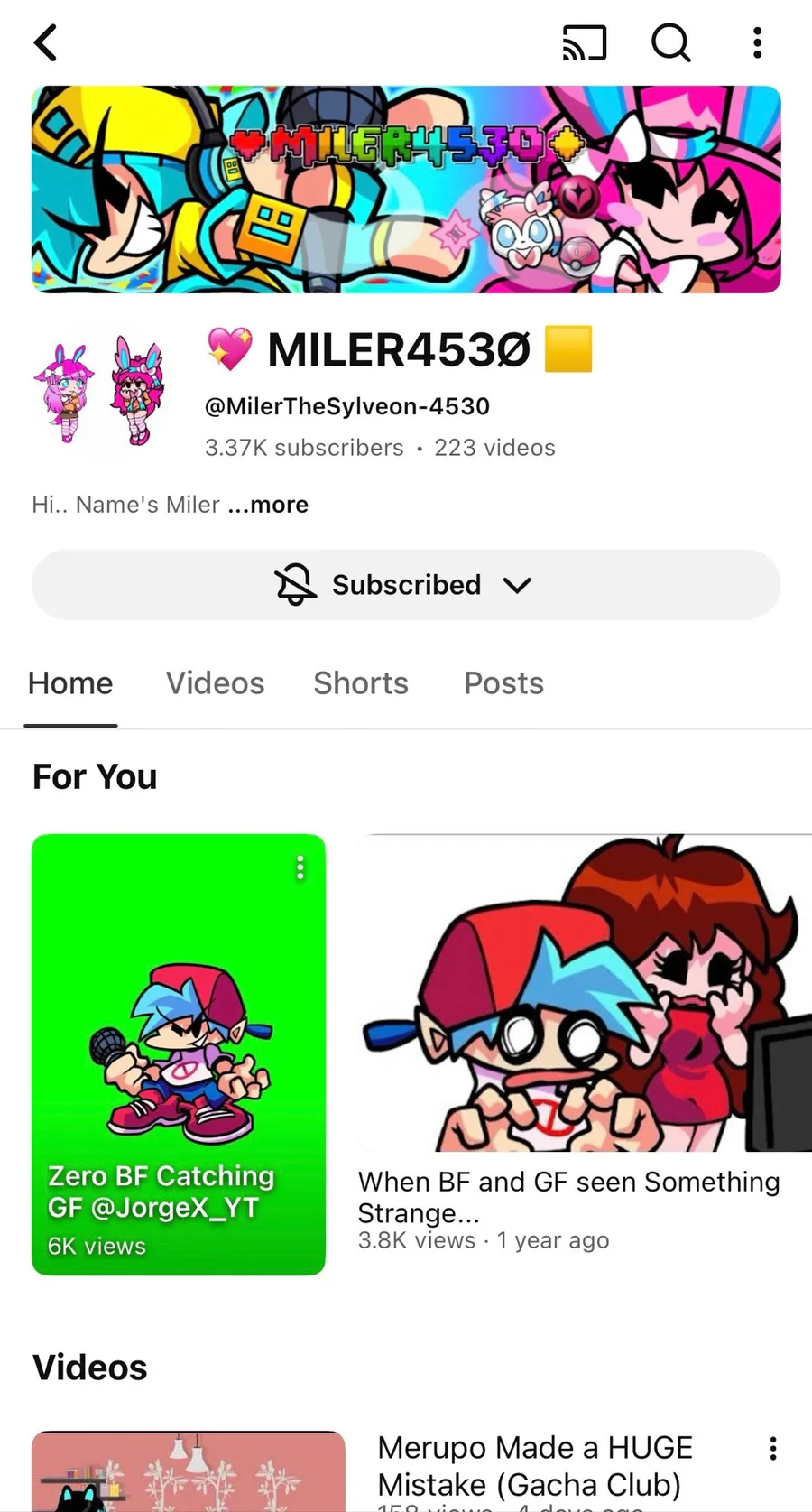Open Merupo Made a HUGE Mistake video

click(534, 1465)
